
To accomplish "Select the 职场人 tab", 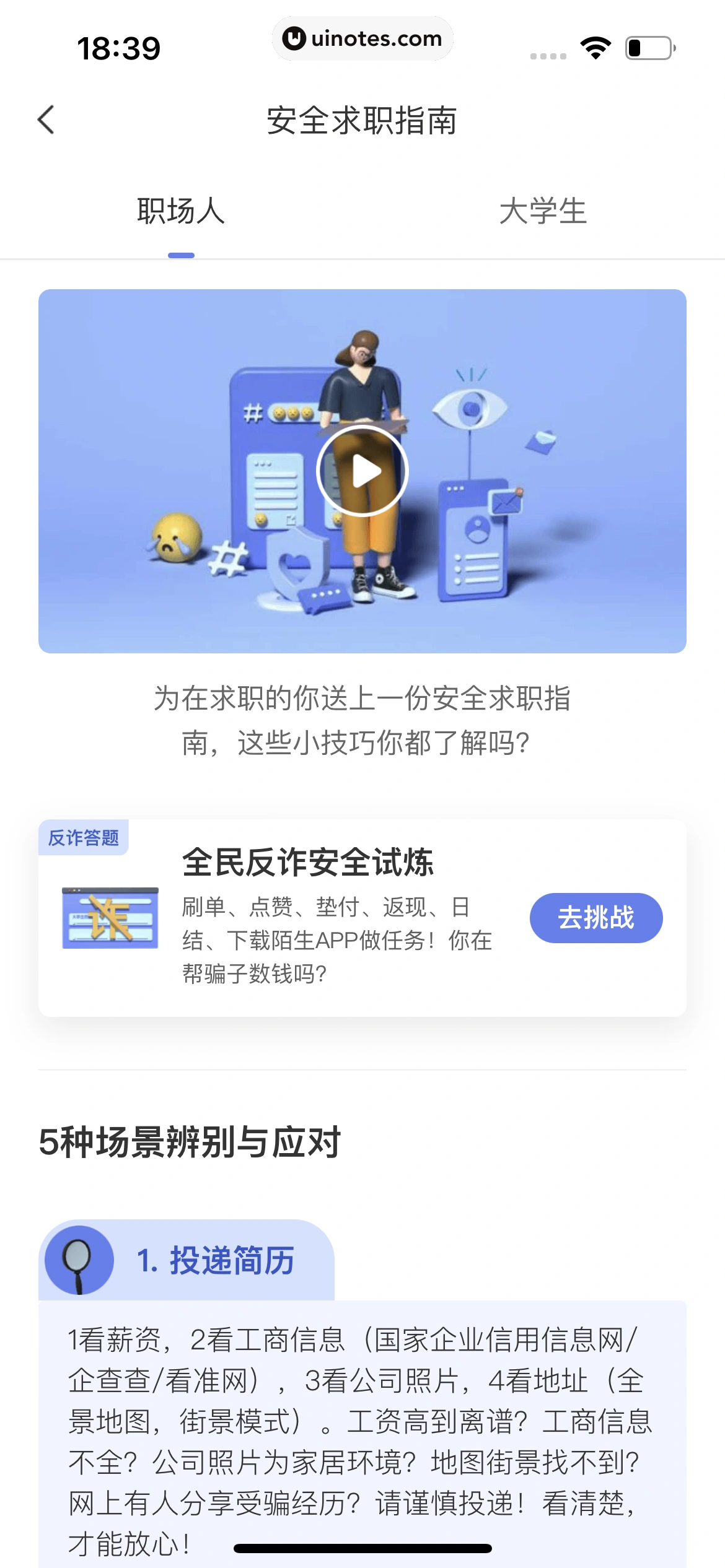I will pos(181,211).
